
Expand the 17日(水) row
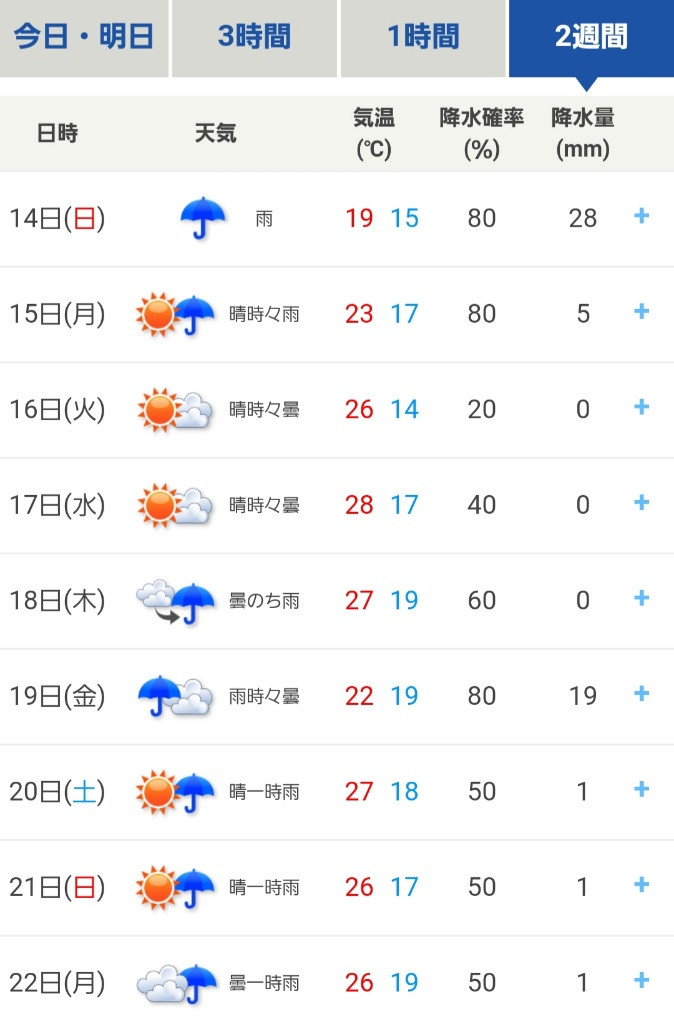[642, 503]
